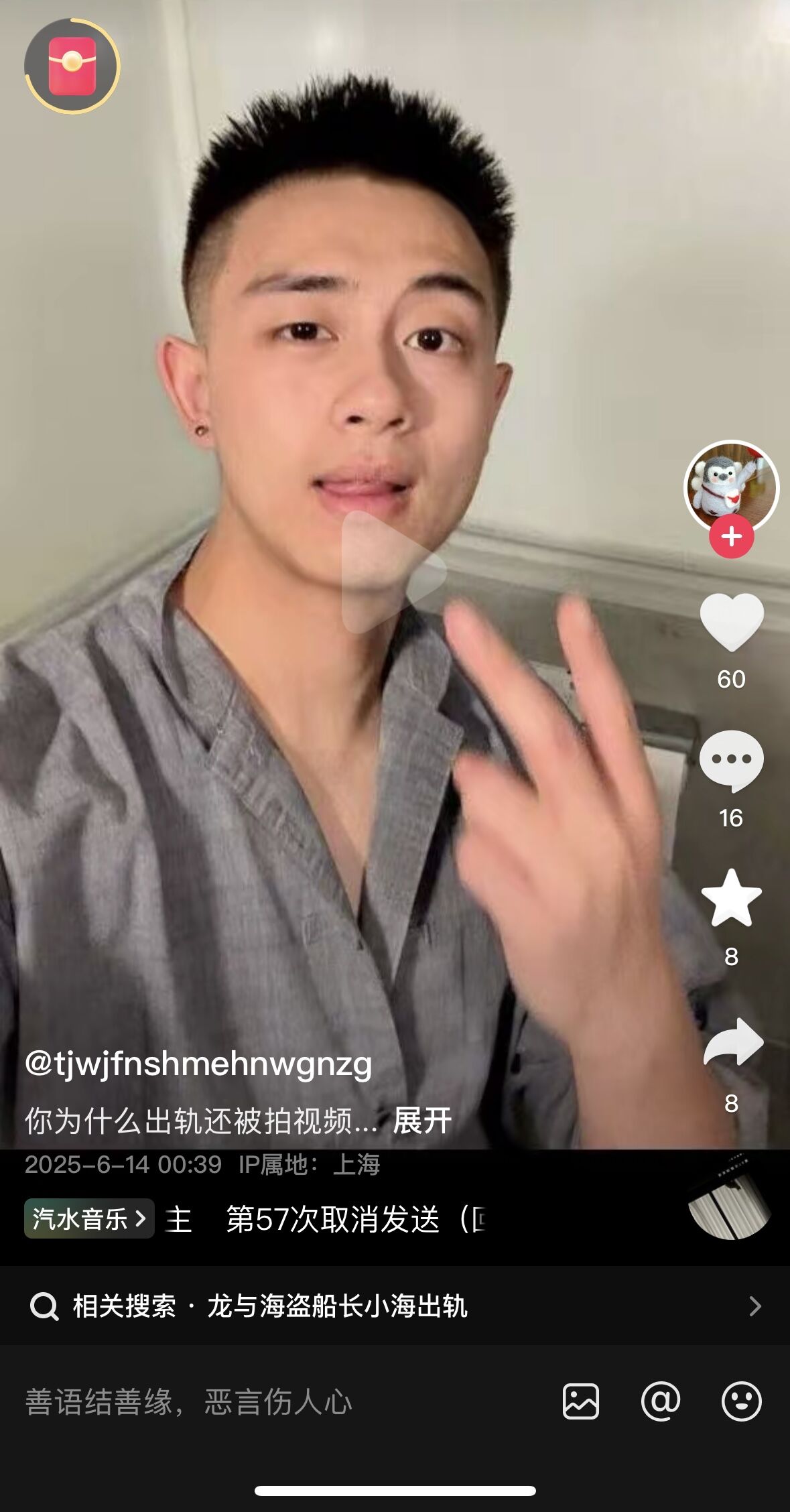Like this video with the heart
The width and height of the screenshot is (790, 1512).
(731, 622)
